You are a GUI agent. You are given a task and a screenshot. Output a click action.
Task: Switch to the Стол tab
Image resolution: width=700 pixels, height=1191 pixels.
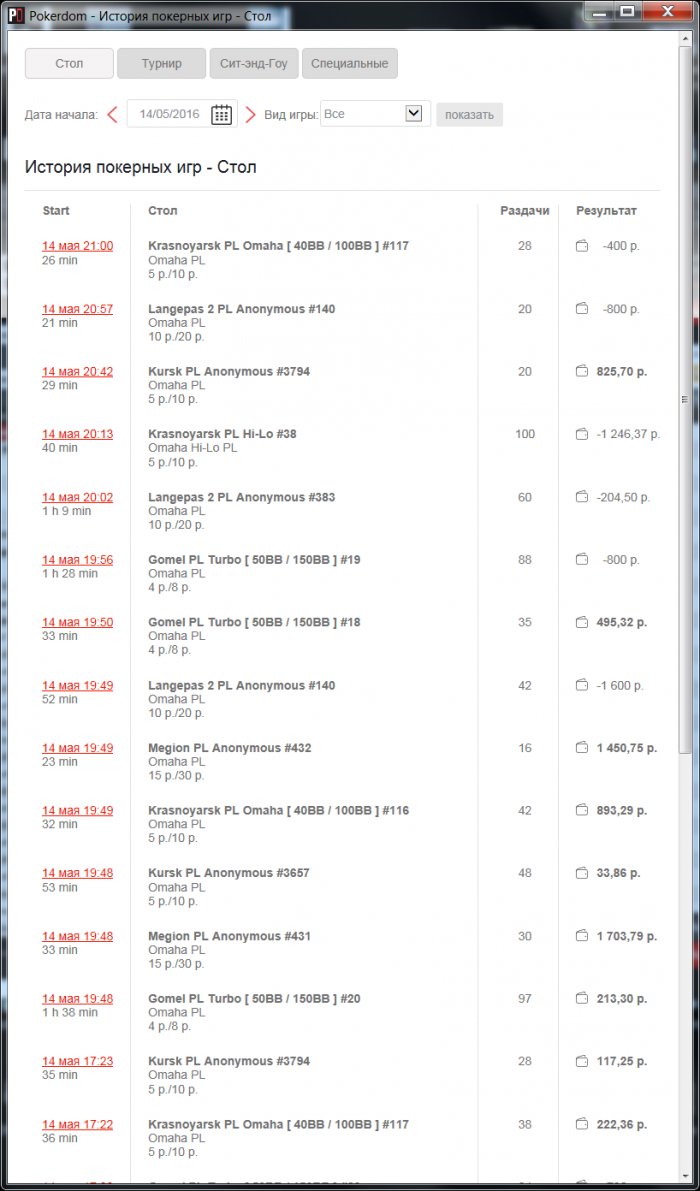coord(69,64)
